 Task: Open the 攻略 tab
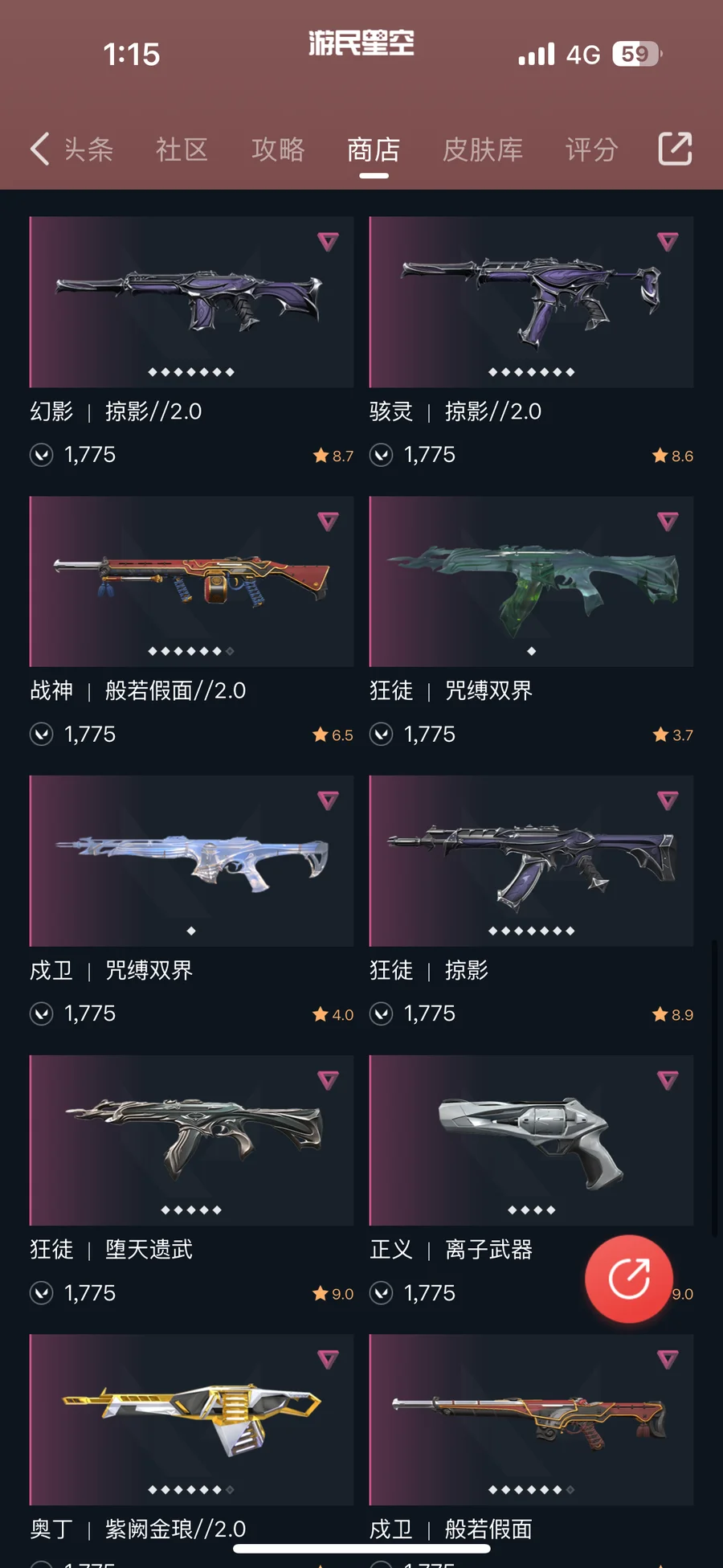click(278, 149)
